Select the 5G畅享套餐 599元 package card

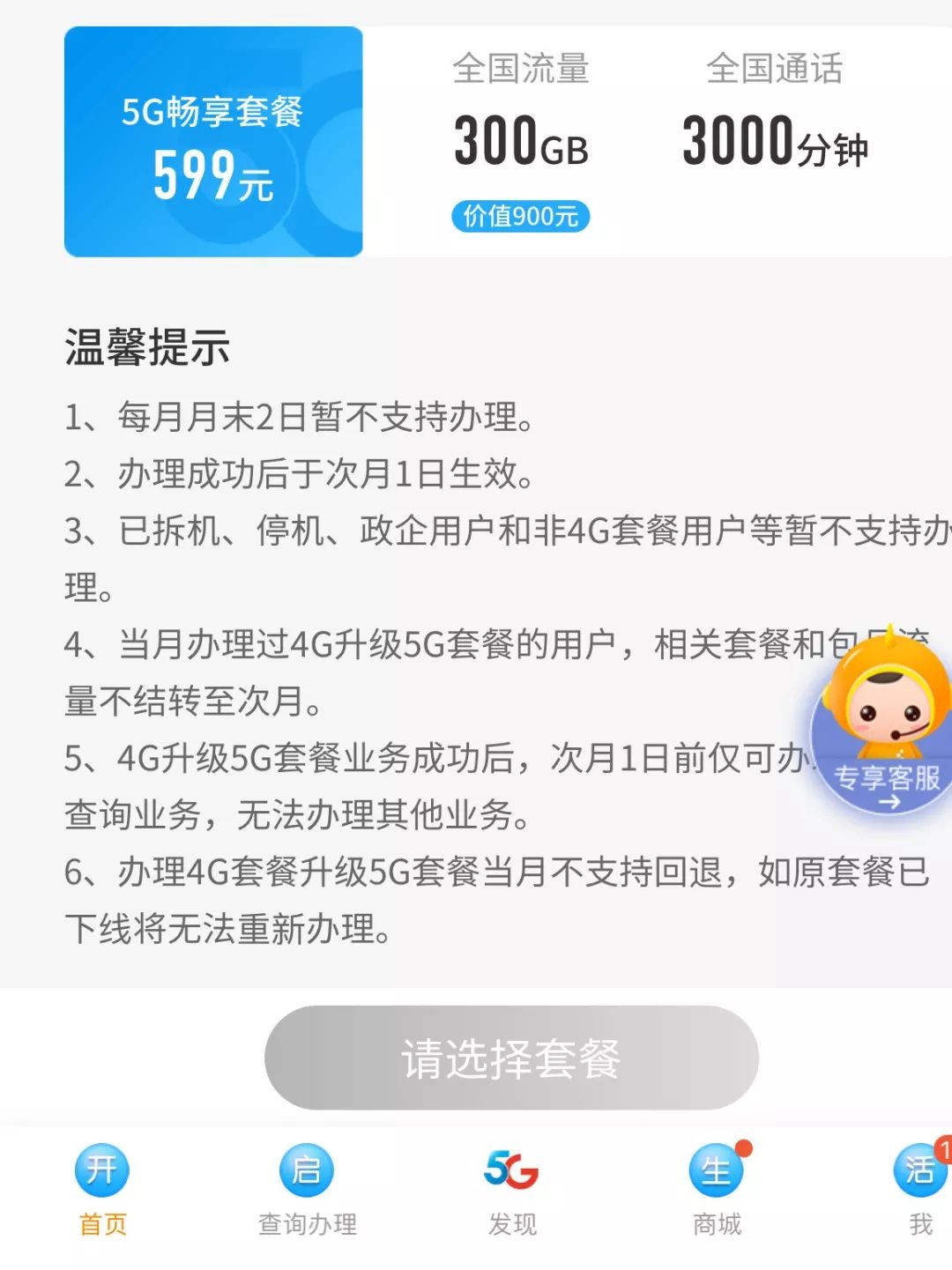(x=212, y=139)
